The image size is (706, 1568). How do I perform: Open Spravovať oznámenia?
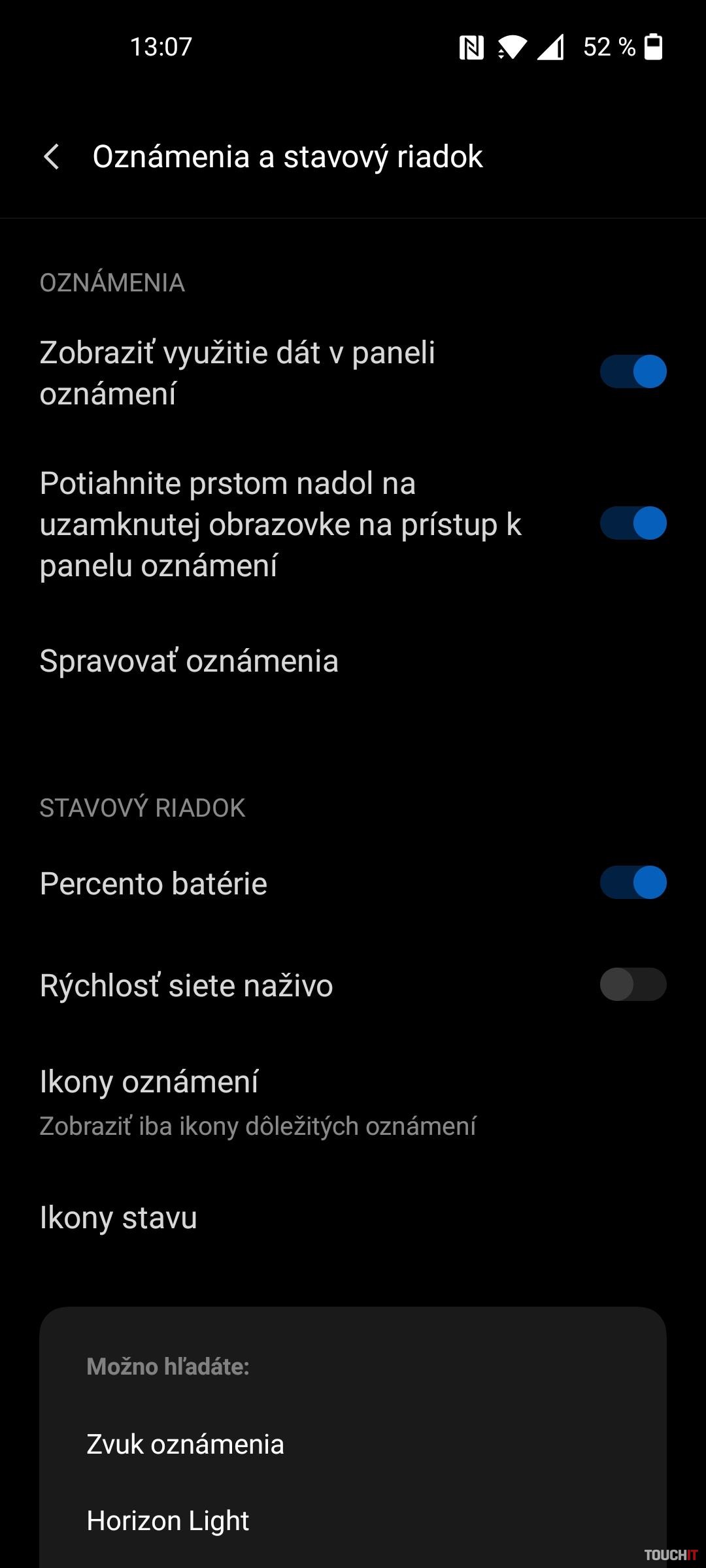pos(190,661)
